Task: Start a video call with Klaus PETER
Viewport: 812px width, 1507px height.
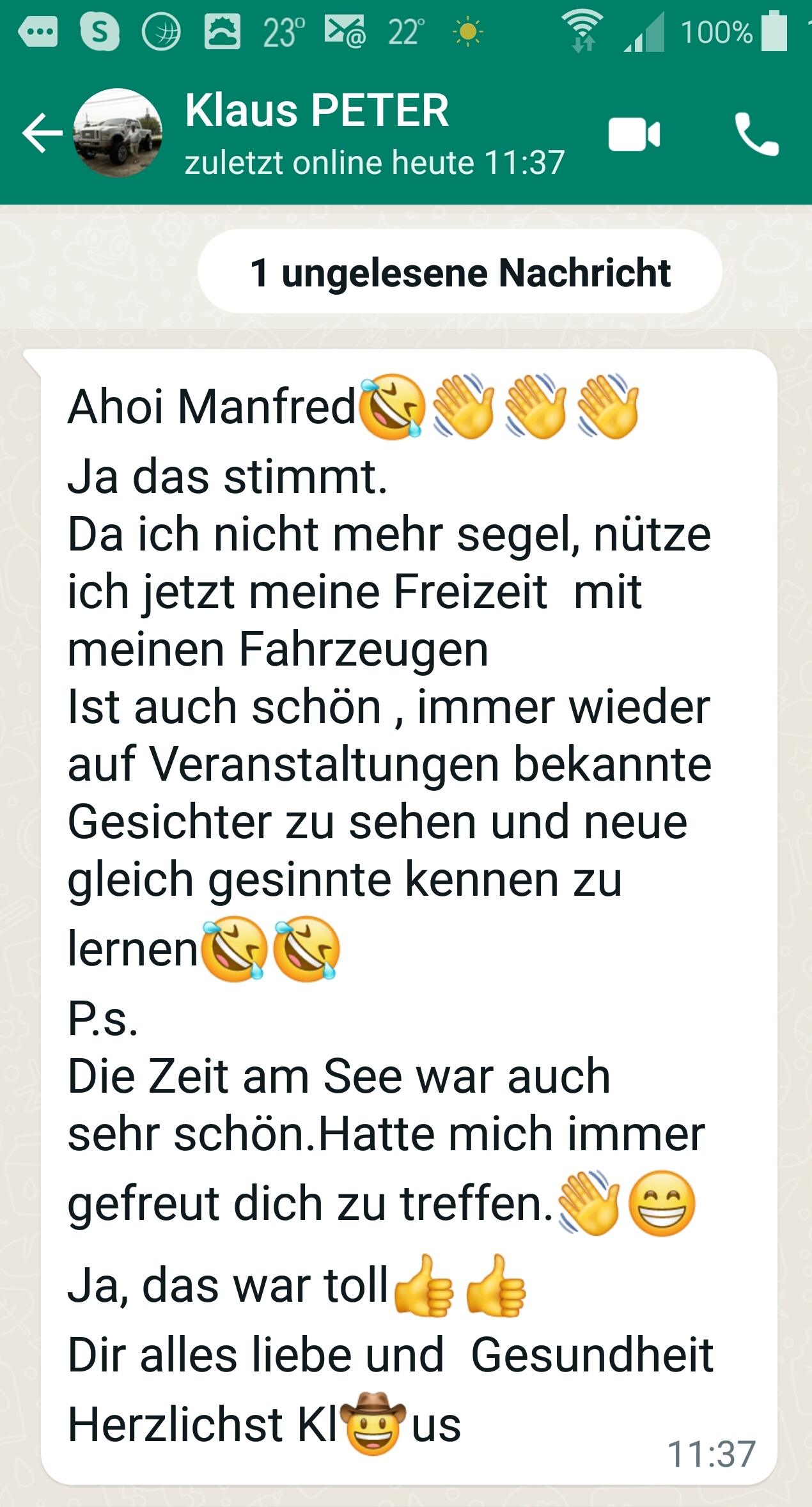Action: (x=634, y=134)
